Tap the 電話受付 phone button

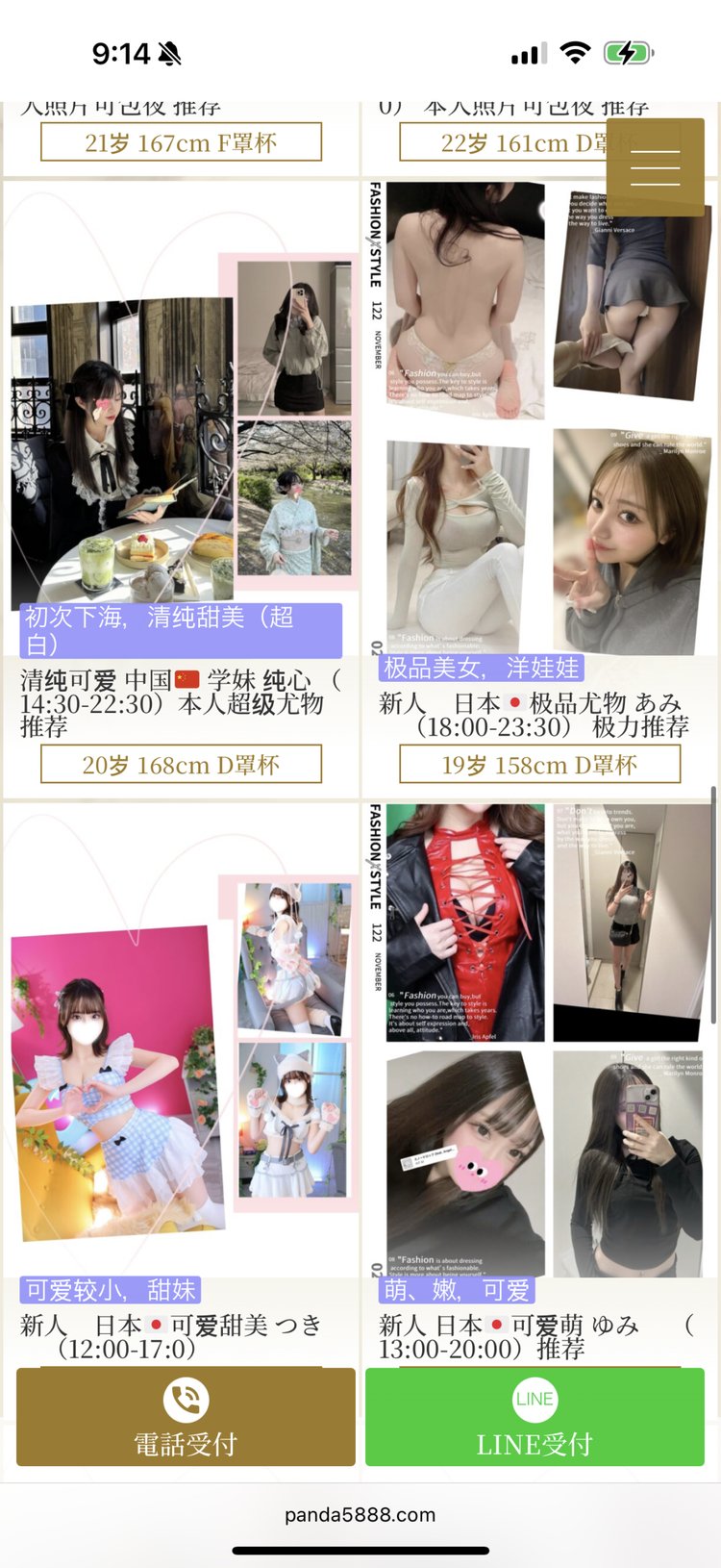click(186, 1417)
